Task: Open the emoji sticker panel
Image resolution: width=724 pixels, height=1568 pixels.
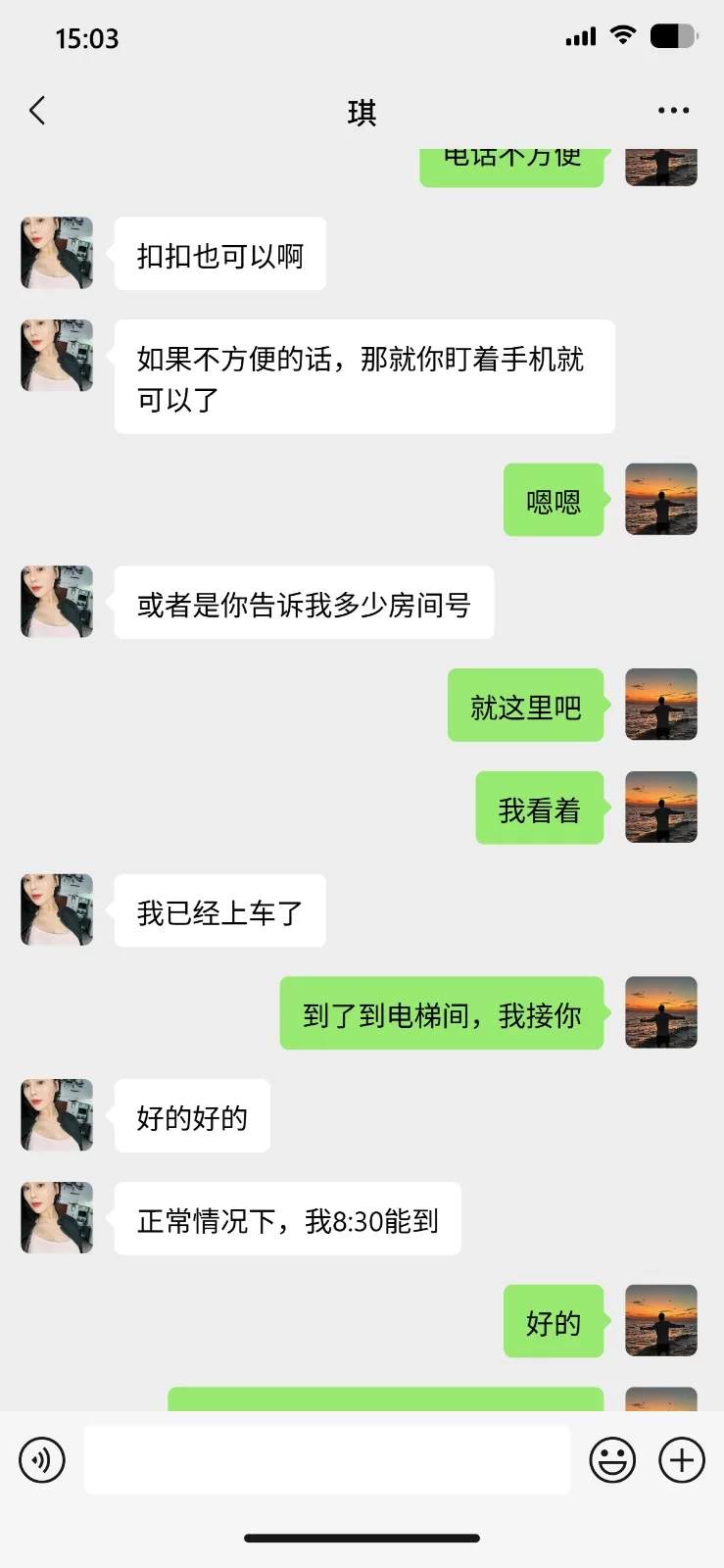Action: (x=612, y=1460)
